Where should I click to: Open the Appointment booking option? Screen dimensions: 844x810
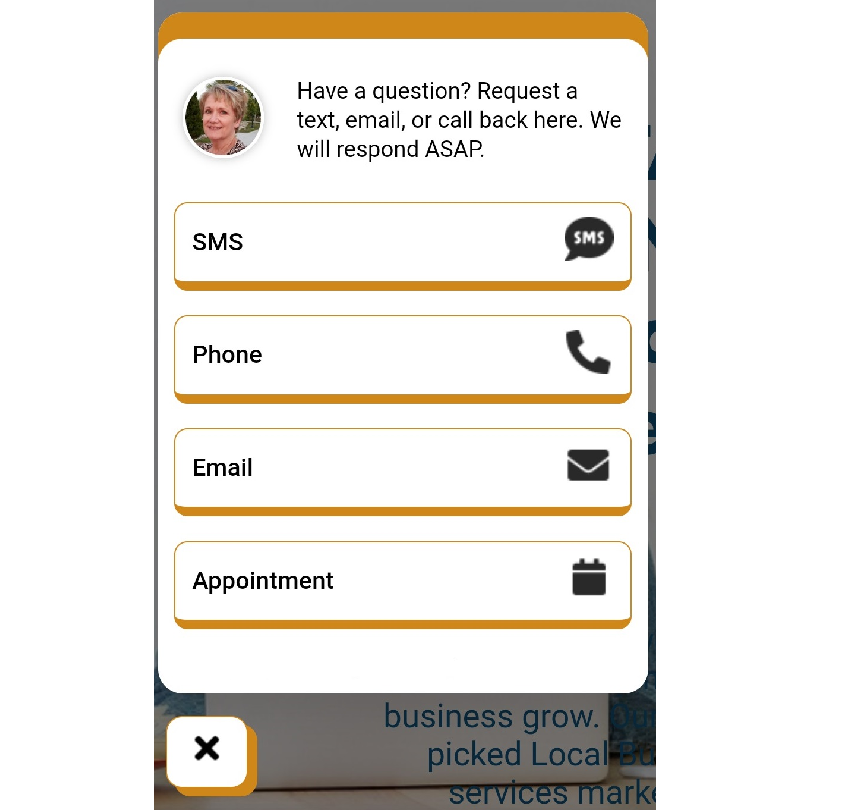(402, 581)
